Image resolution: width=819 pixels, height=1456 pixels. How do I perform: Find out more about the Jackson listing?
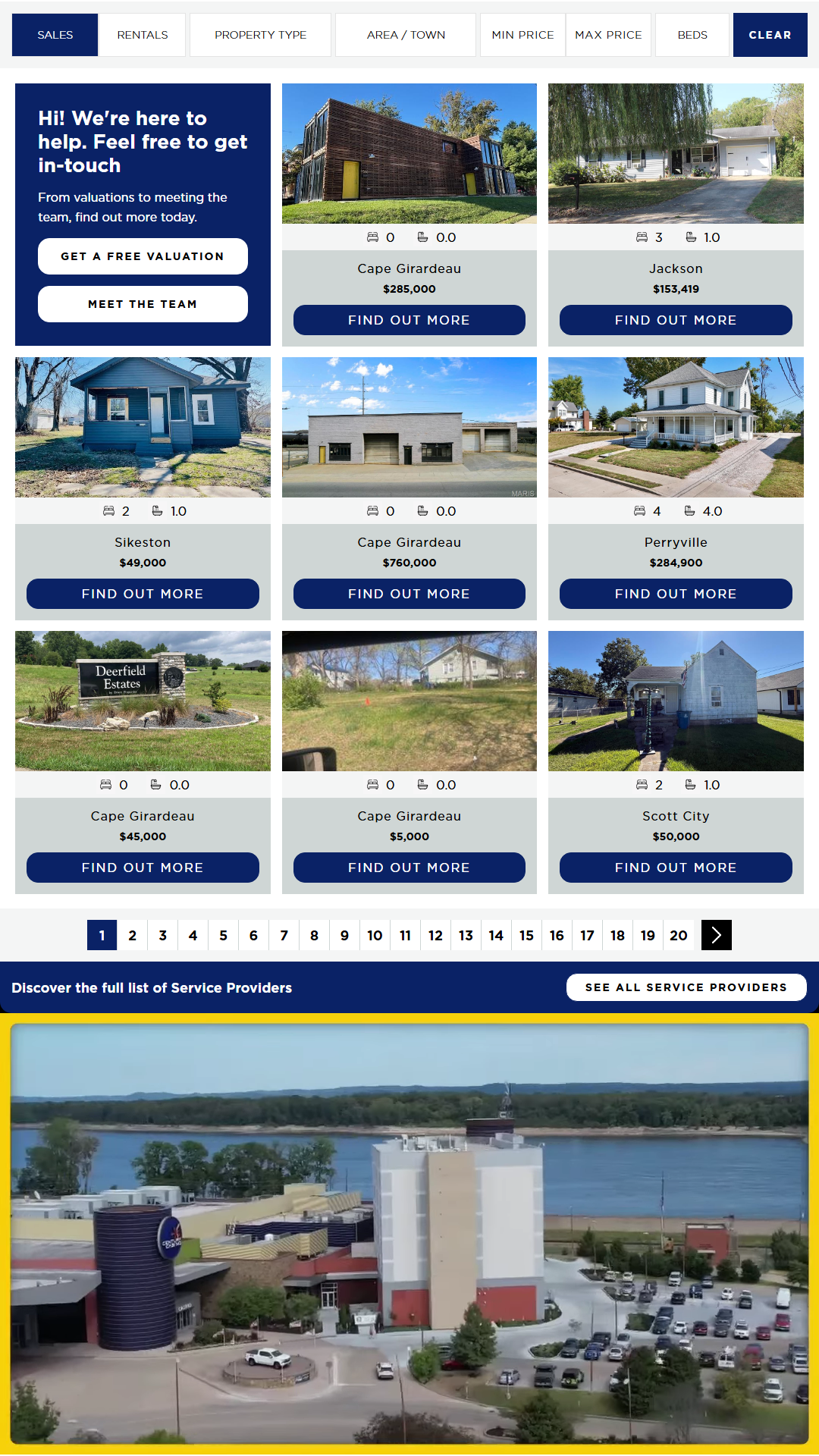(x=676, y=320)
